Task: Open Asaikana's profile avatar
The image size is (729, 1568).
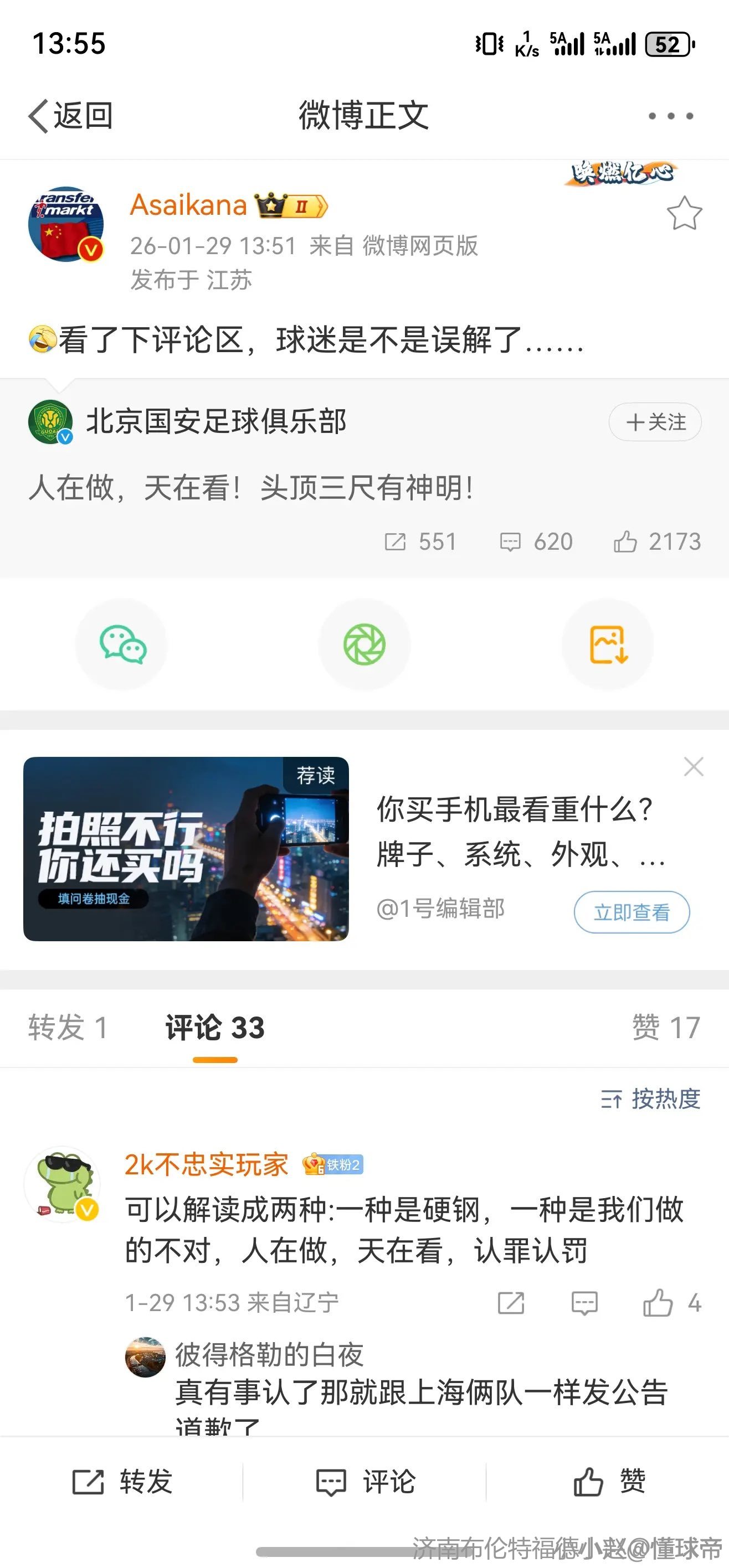Action: (66, 224)
